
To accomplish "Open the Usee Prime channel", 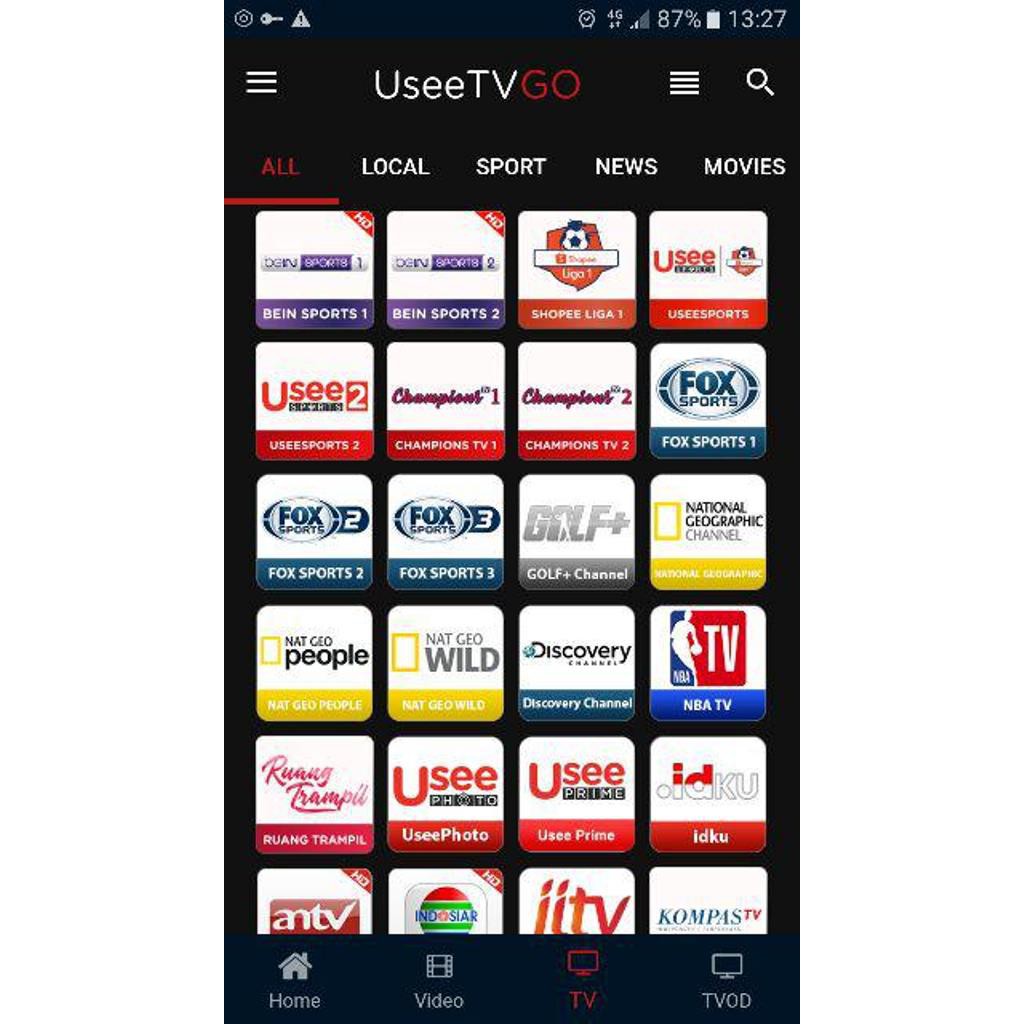I will coord(576,794).
